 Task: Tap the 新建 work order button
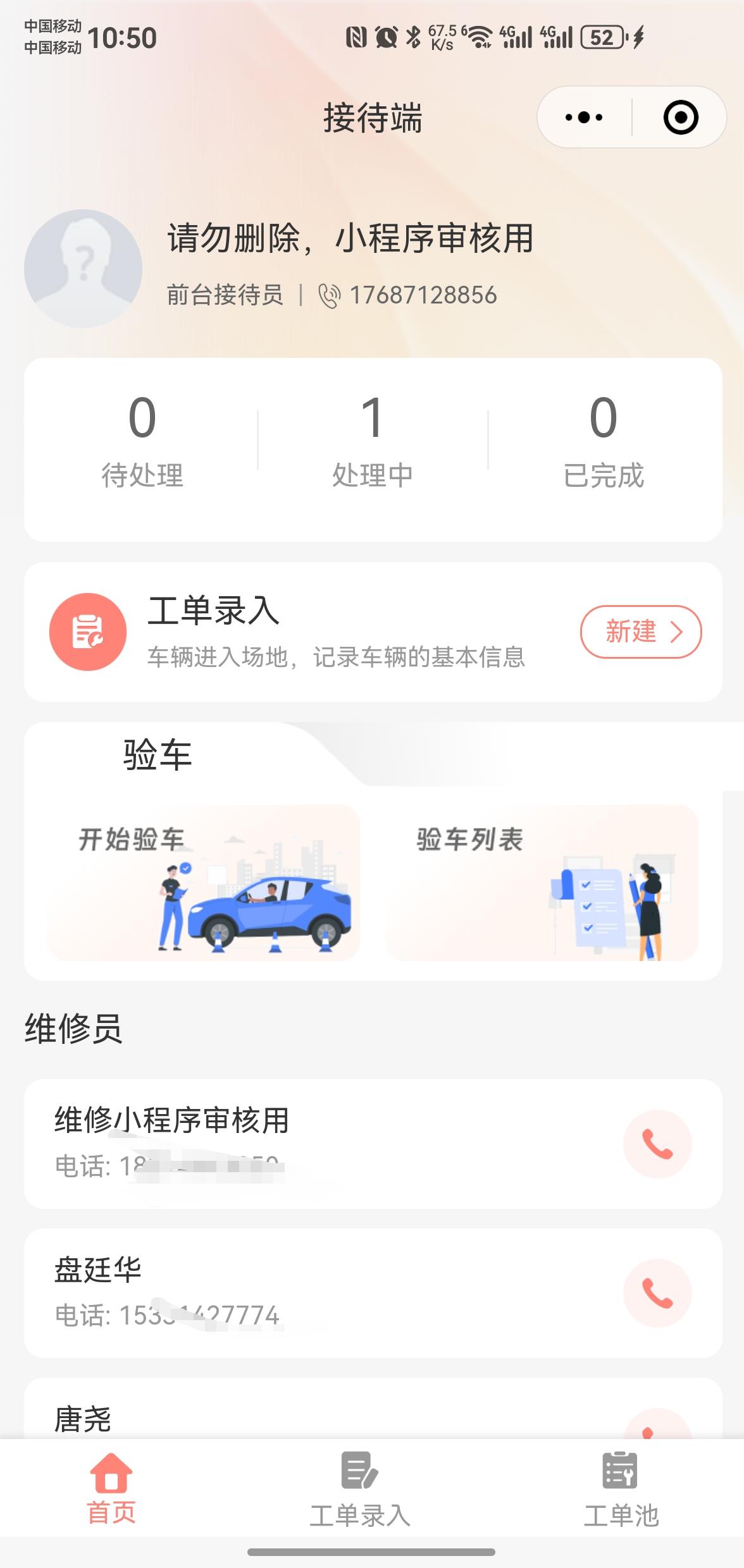pos(640,632)
